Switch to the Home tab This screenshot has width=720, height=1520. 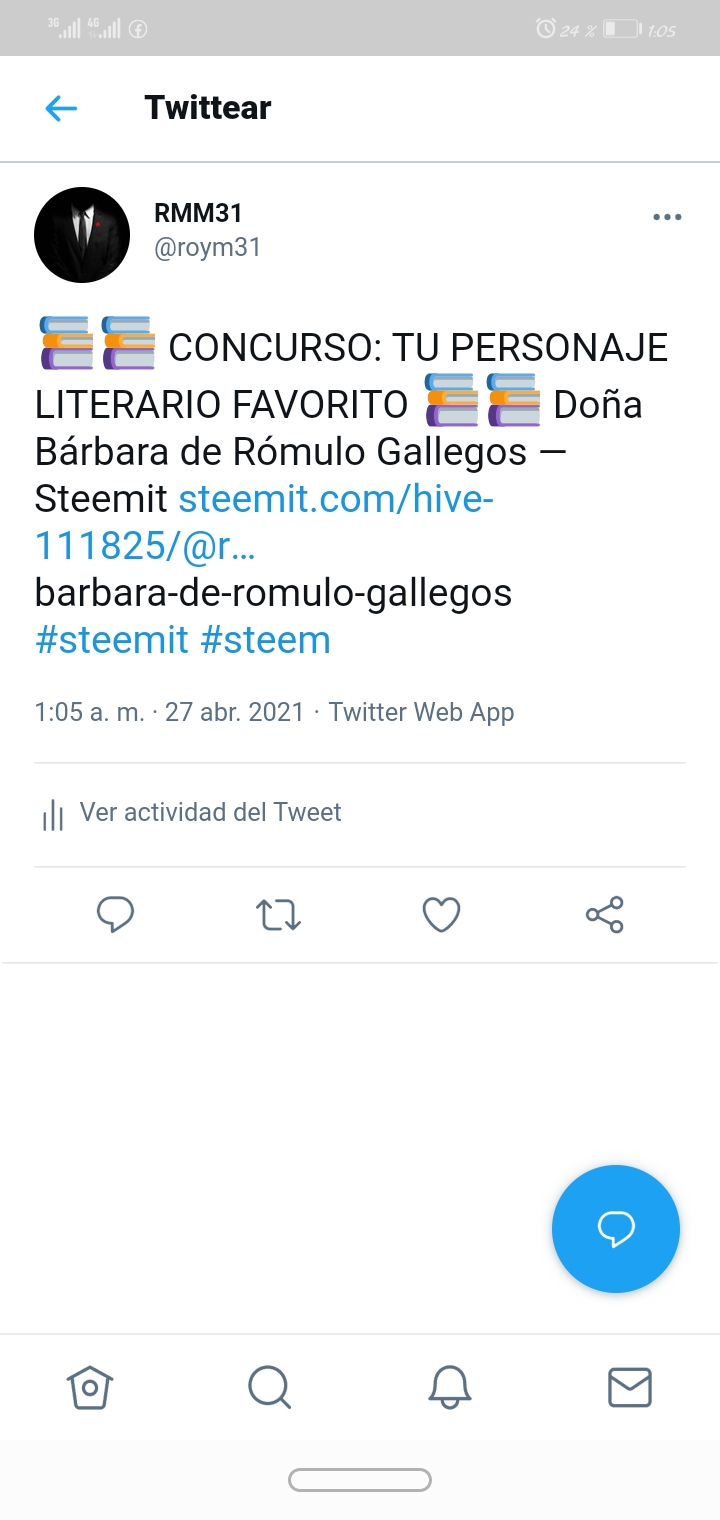(90, 1388)
